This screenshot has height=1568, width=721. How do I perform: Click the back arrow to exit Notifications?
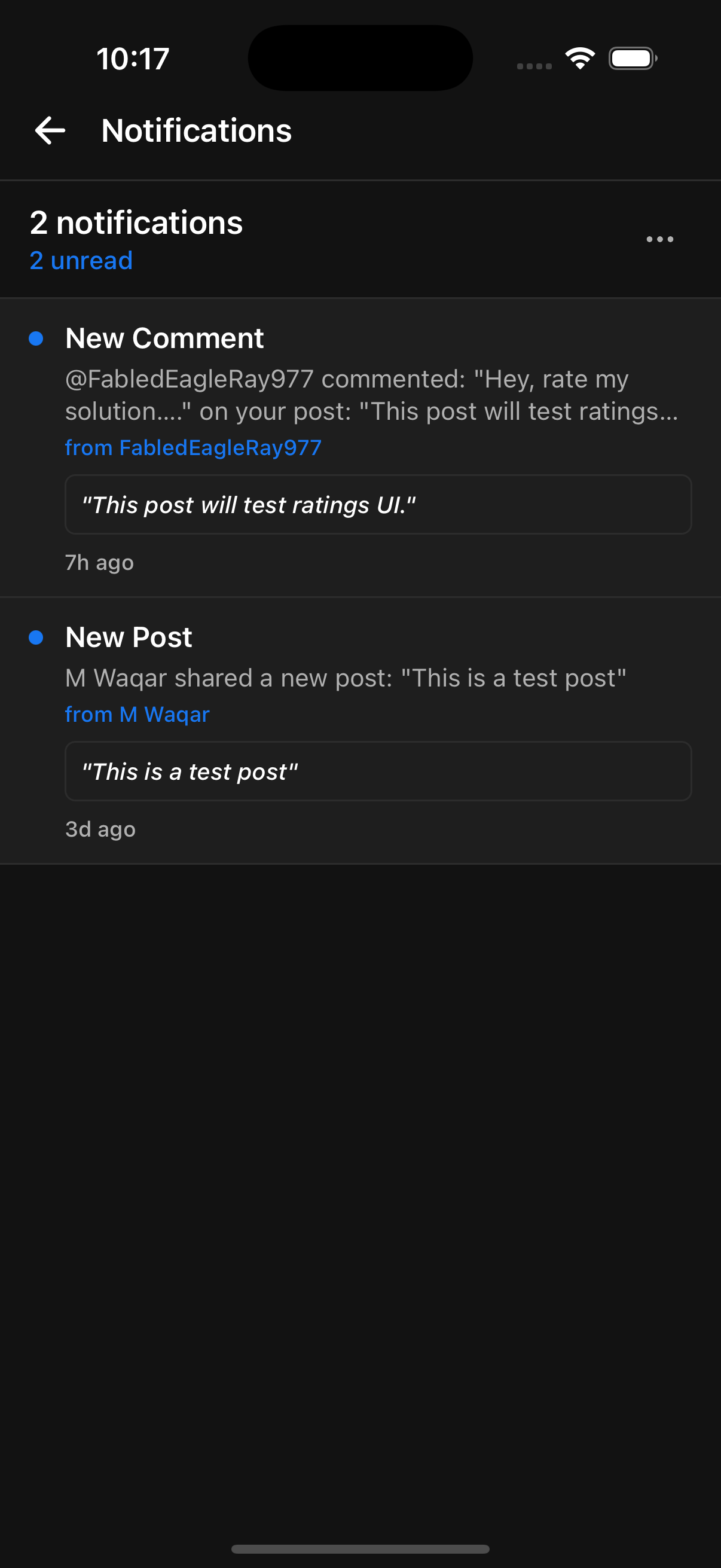click(x=48, y=130)
